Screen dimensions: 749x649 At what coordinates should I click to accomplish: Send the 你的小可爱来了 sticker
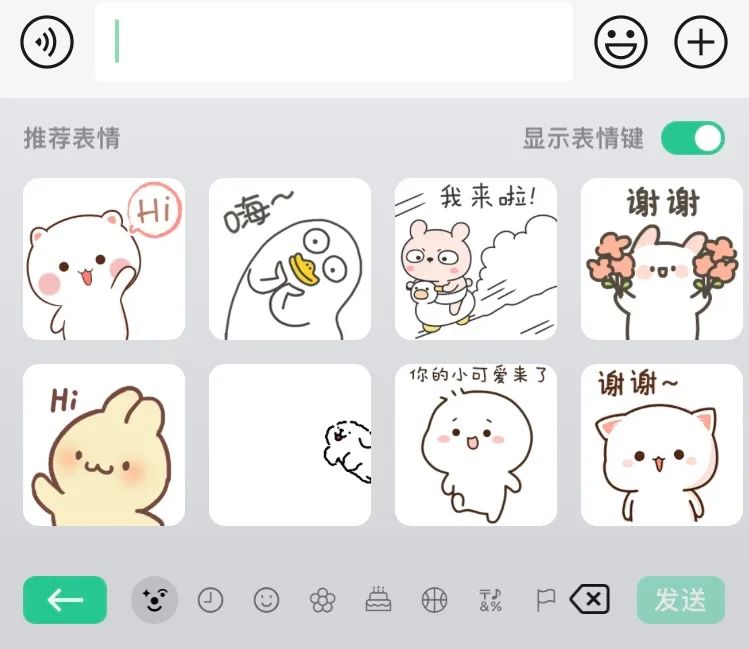(476, 445)
